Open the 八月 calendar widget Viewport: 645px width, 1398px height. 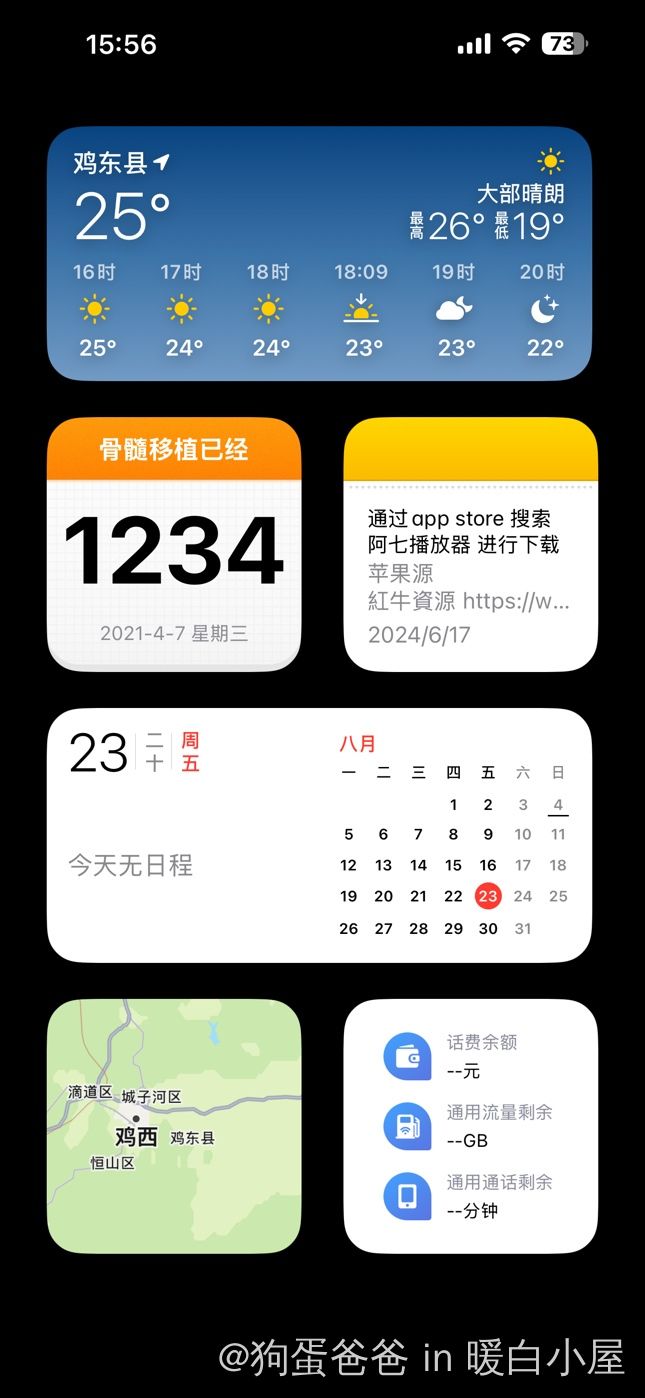319,835
